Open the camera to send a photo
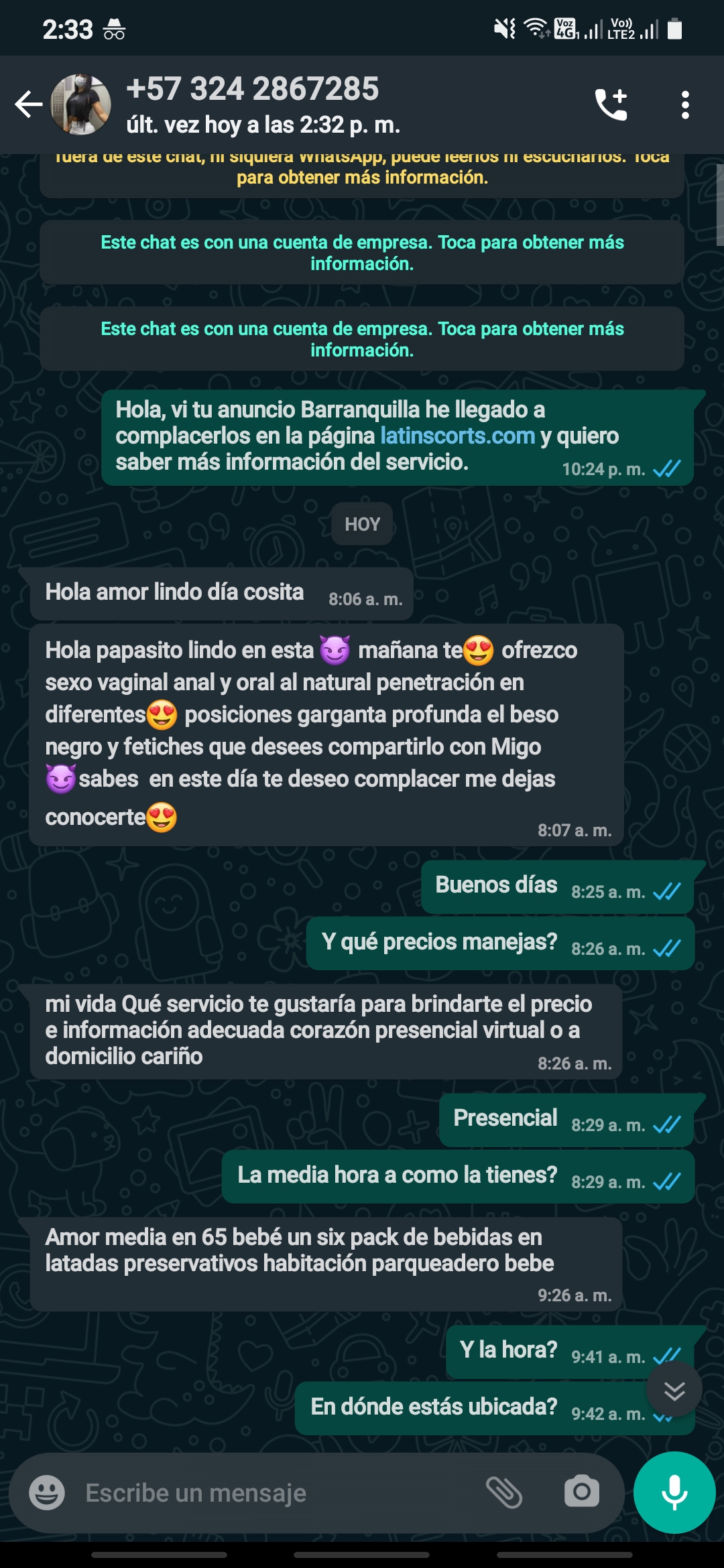Screen dimensions: 724x1568 click(x=581, y=1492)
